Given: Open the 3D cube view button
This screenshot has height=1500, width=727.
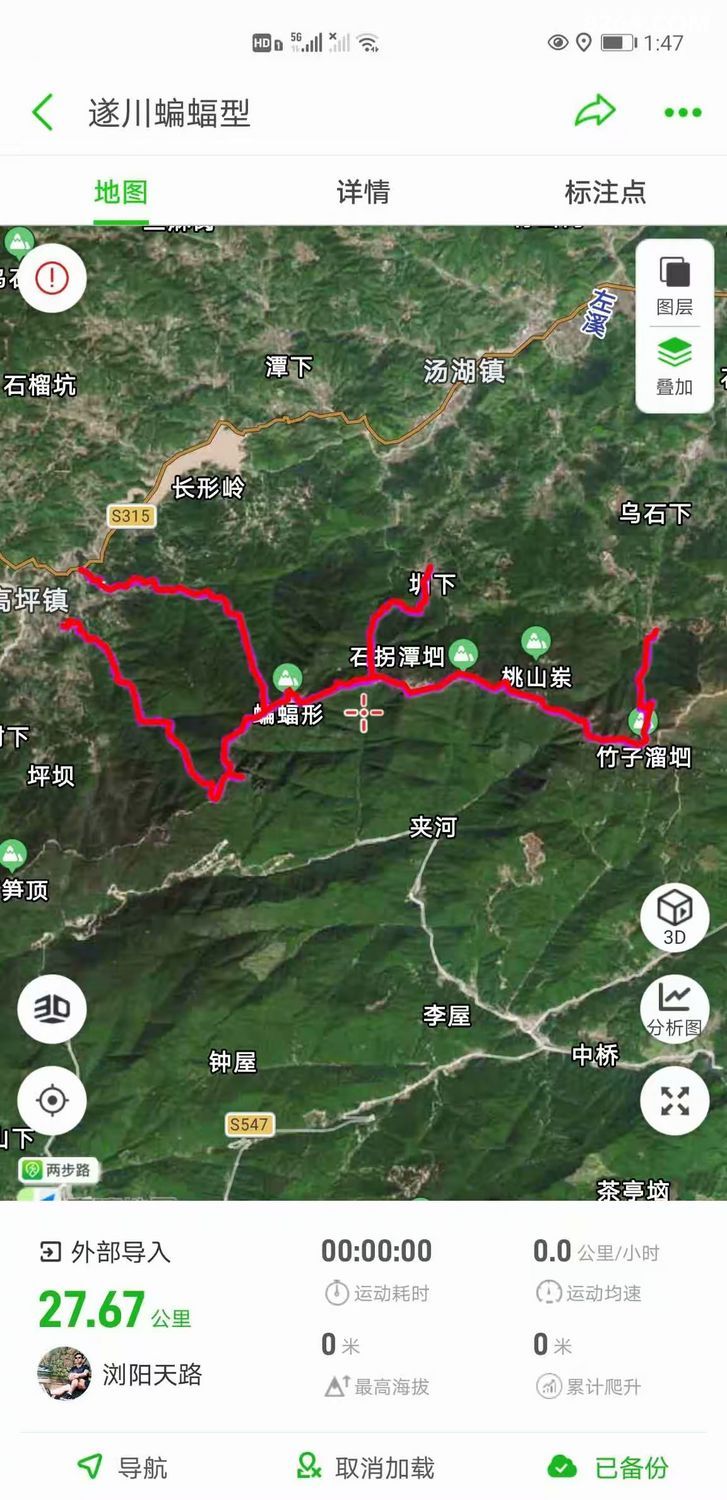Looking at the screenshot, I should 675,917.
